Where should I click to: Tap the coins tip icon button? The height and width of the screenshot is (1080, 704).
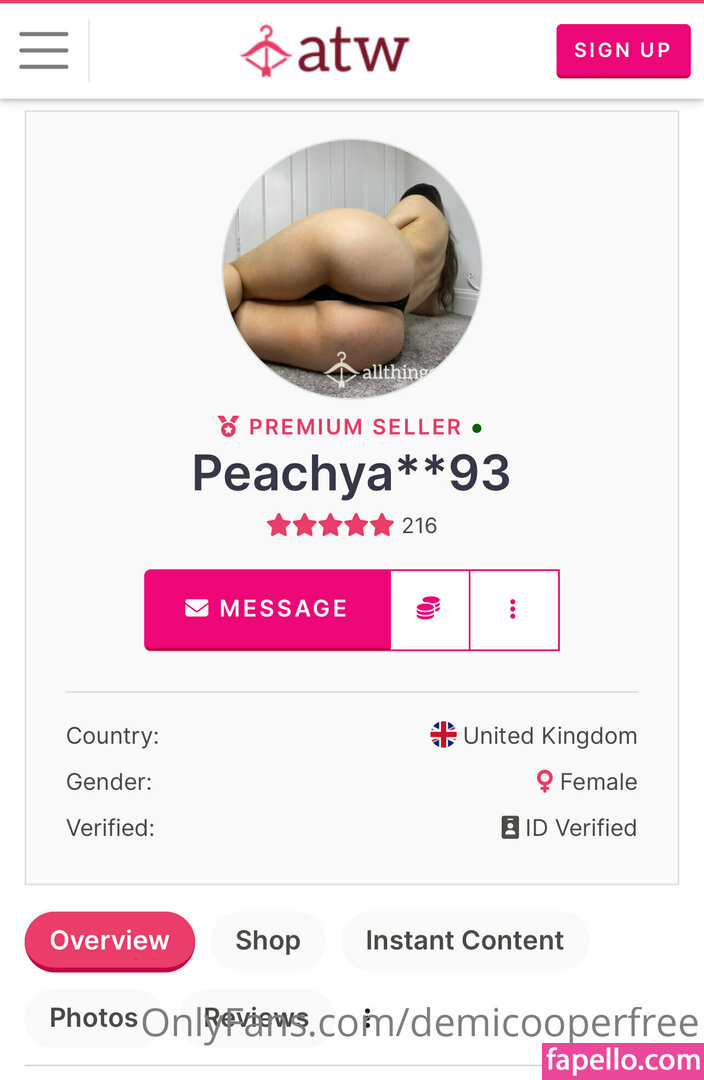click(x=429, y=609)
